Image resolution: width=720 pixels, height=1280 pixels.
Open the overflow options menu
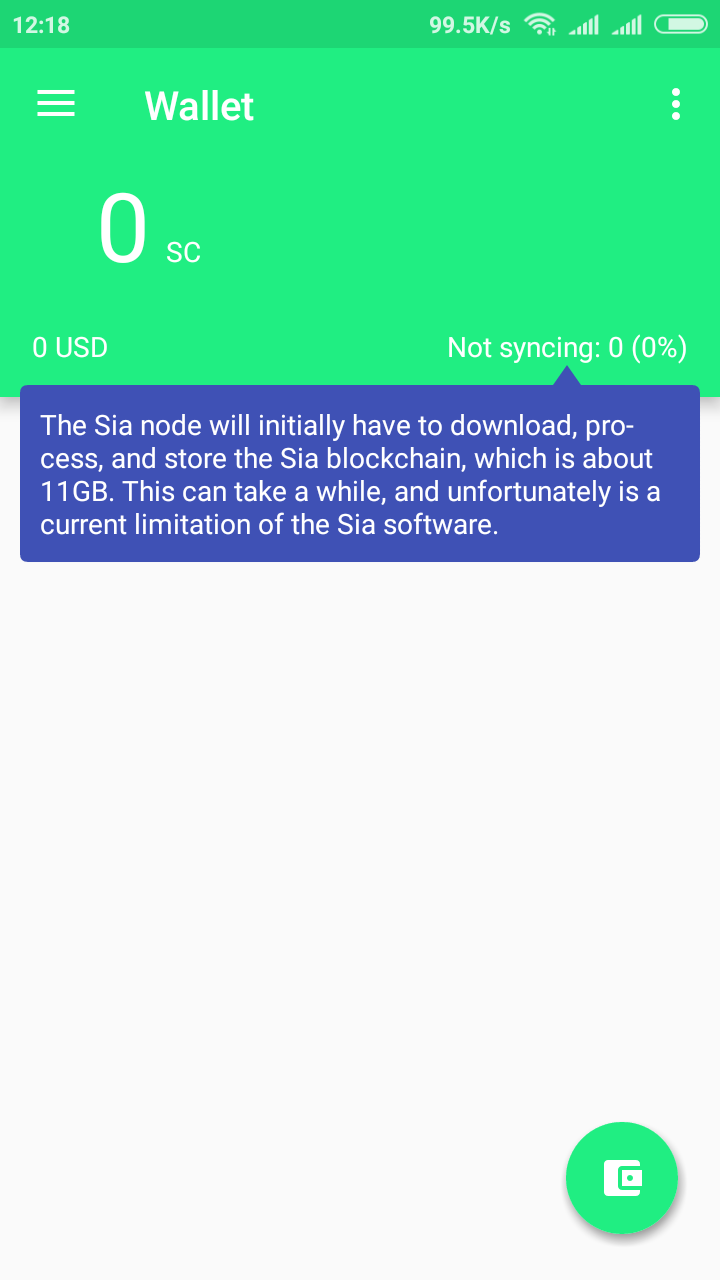(676, 104)
